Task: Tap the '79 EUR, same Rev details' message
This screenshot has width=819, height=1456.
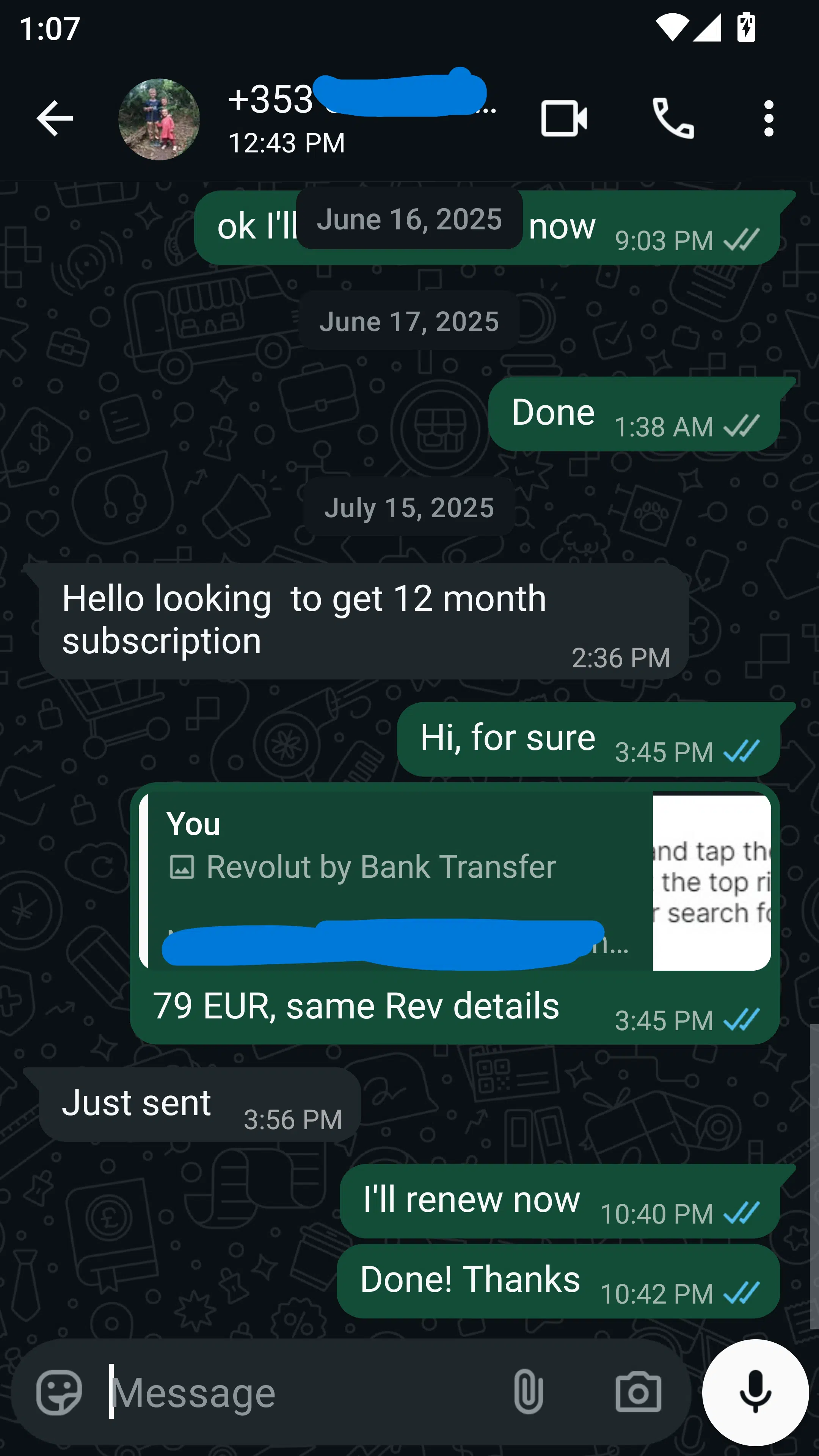Action: click(356, 1006)
